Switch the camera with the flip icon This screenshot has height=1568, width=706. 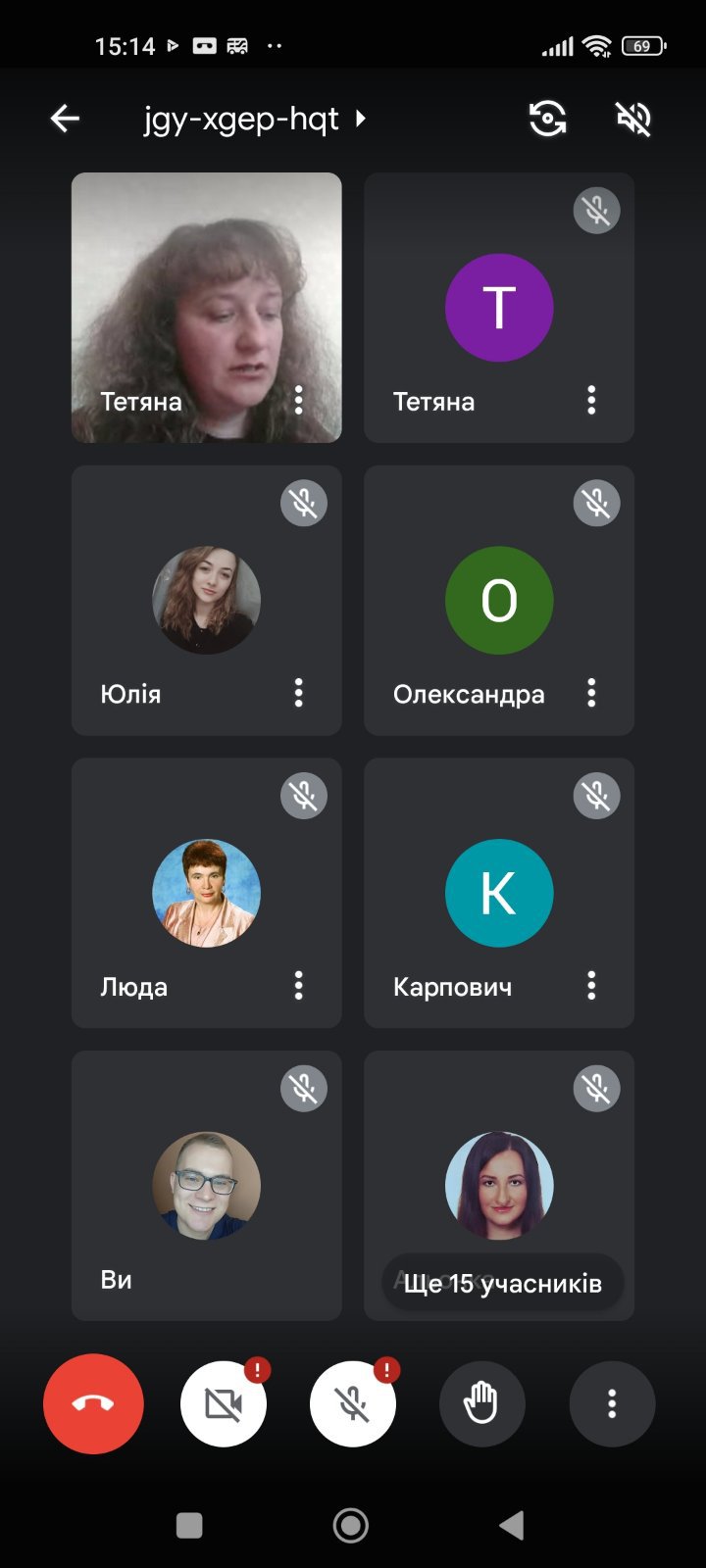point(547,119)
